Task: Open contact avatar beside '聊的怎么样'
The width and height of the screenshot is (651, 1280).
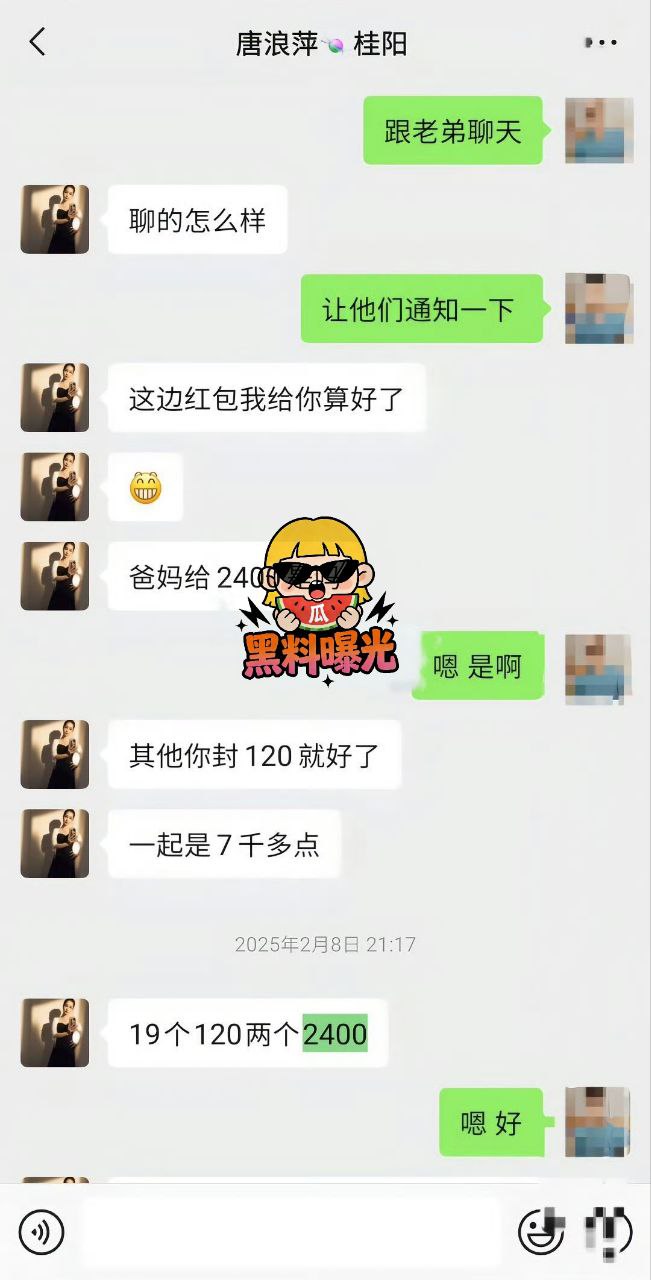Action: pyautogui.click(x=55, y=219)
